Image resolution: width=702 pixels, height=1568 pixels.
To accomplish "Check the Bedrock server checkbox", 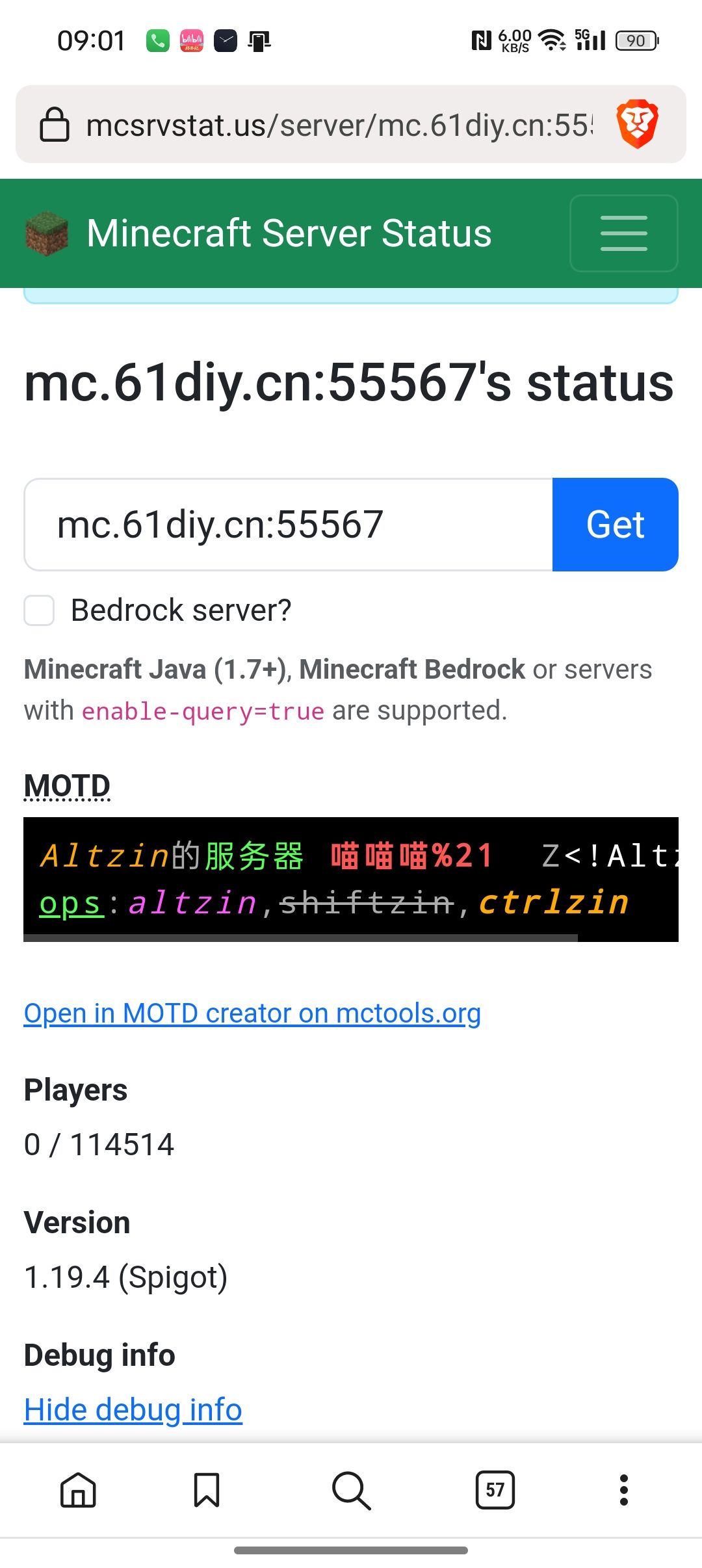I will (x=39, y=610).
